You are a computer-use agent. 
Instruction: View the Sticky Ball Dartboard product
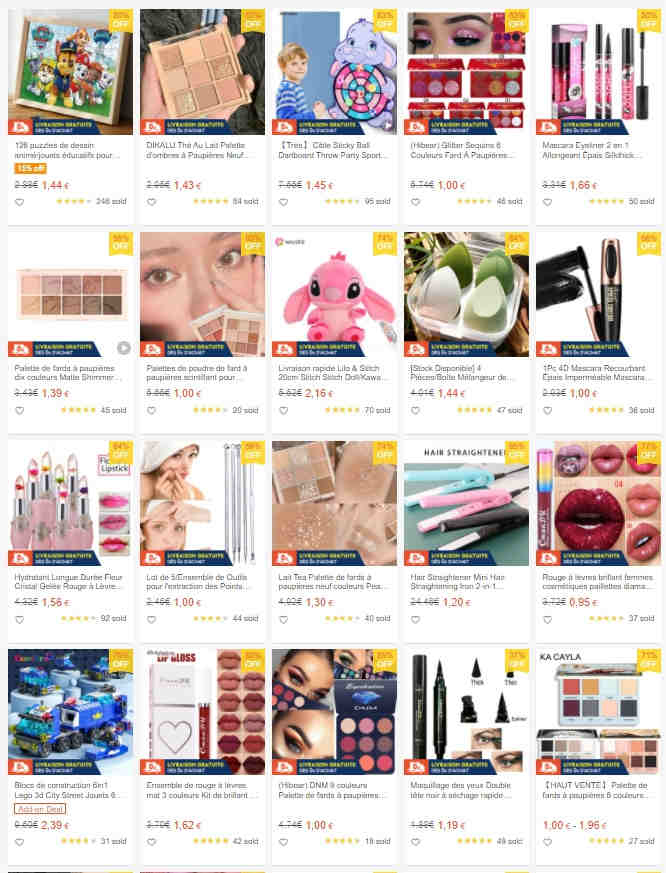[x=334, y=70]
